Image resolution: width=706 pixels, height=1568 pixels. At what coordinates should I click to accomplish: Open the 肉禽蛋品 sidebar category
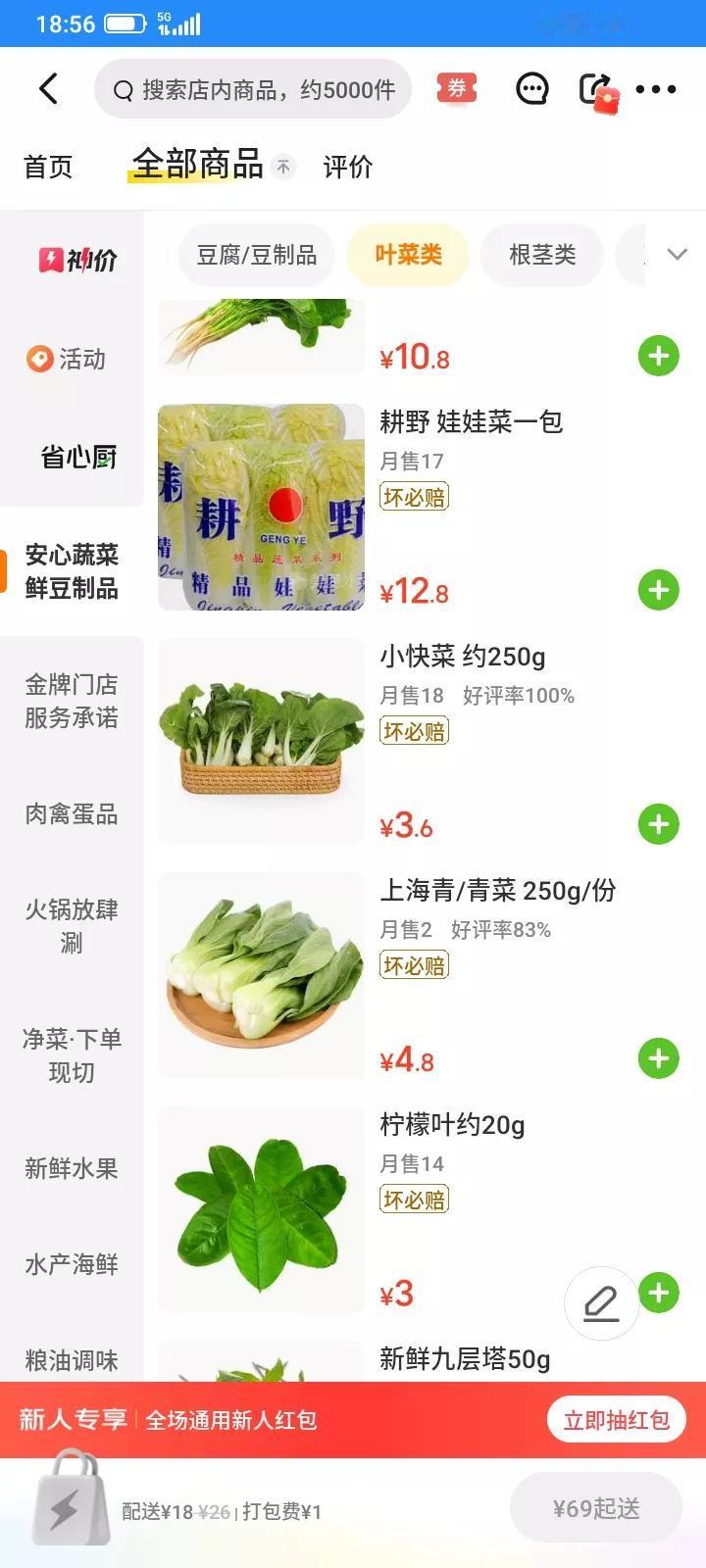[x=72, y=814]
